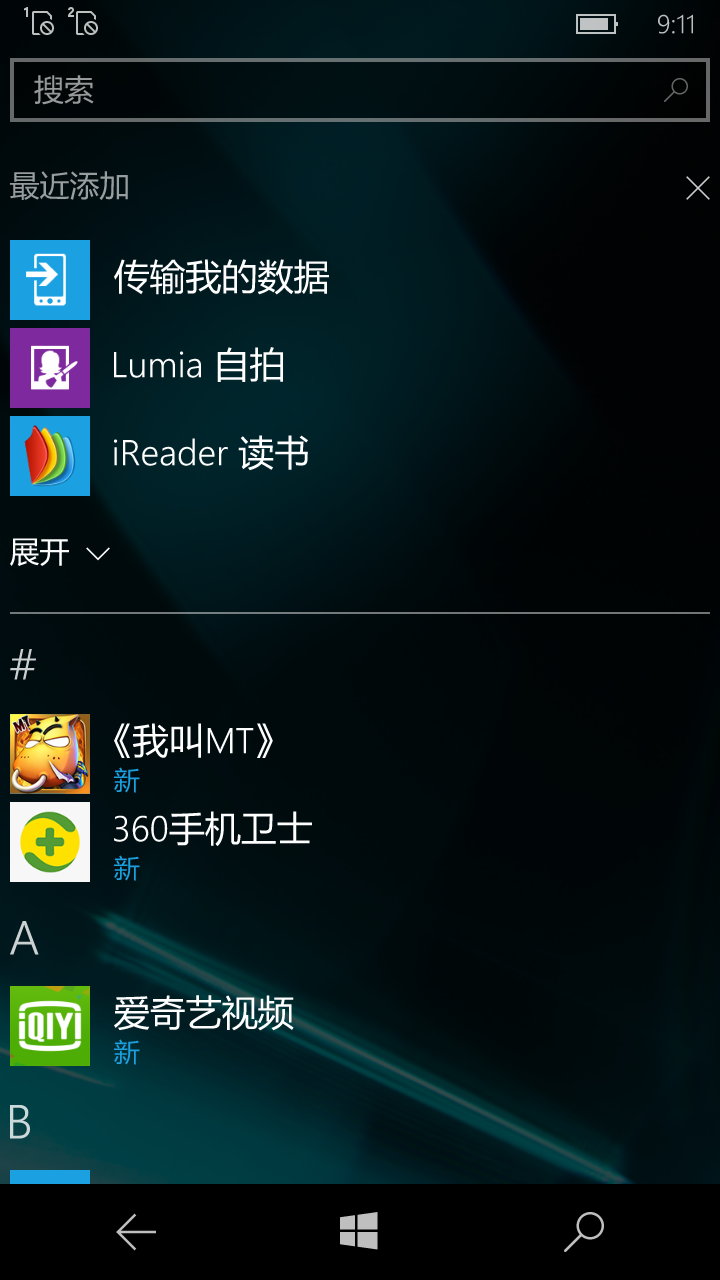The width and height of the screenshot is (720, 1280).
Task: Tap the 搜索 search box
Action: (360, 90)
